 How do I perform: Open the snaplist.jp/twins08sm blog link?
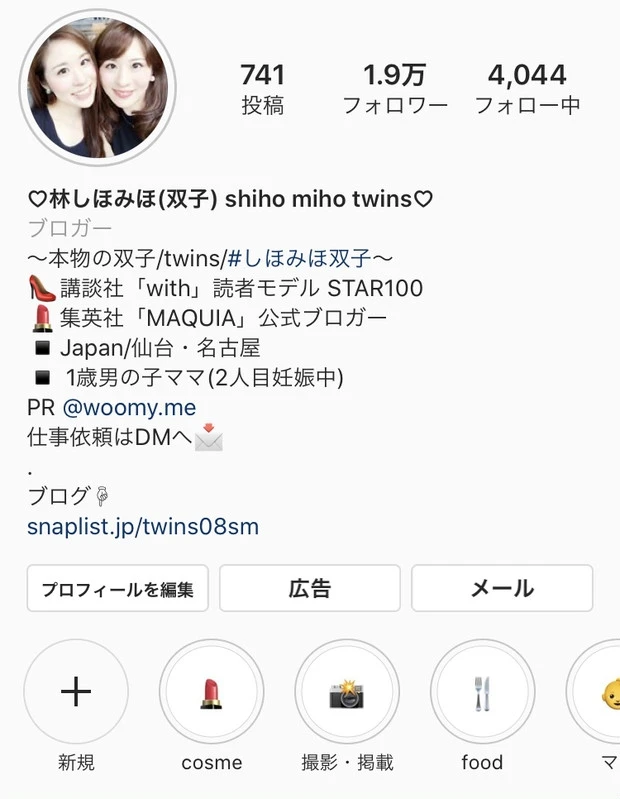143,527
